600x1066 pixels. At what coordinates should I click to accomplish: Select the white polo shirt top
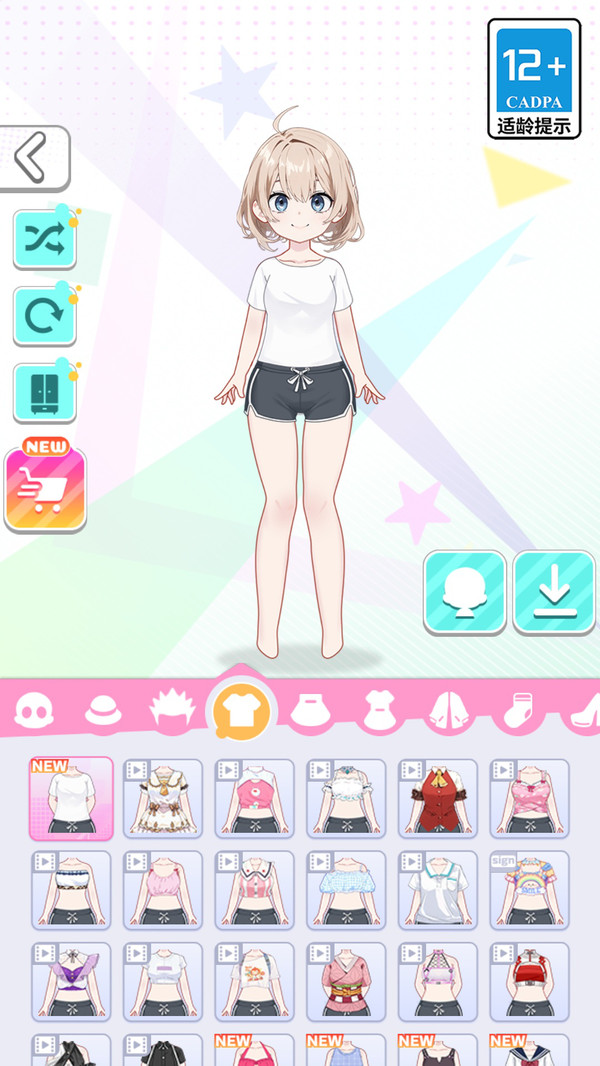point(437,889)
